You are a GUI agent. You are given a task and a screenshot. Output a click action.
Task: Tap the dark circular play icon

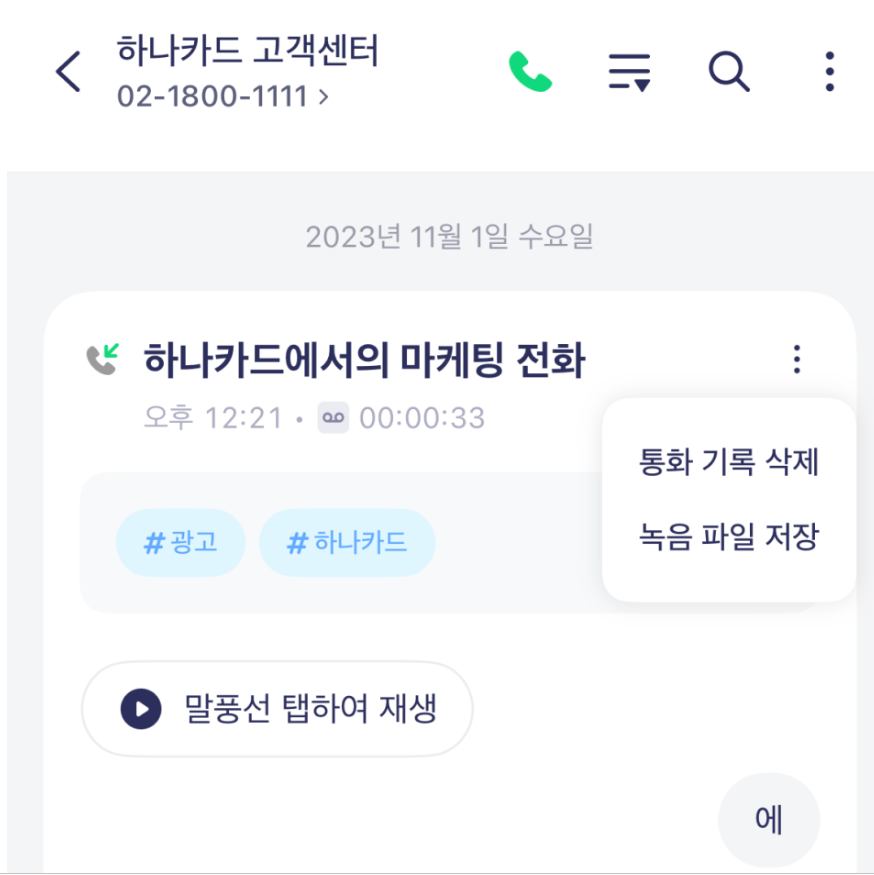coord(142,708)
